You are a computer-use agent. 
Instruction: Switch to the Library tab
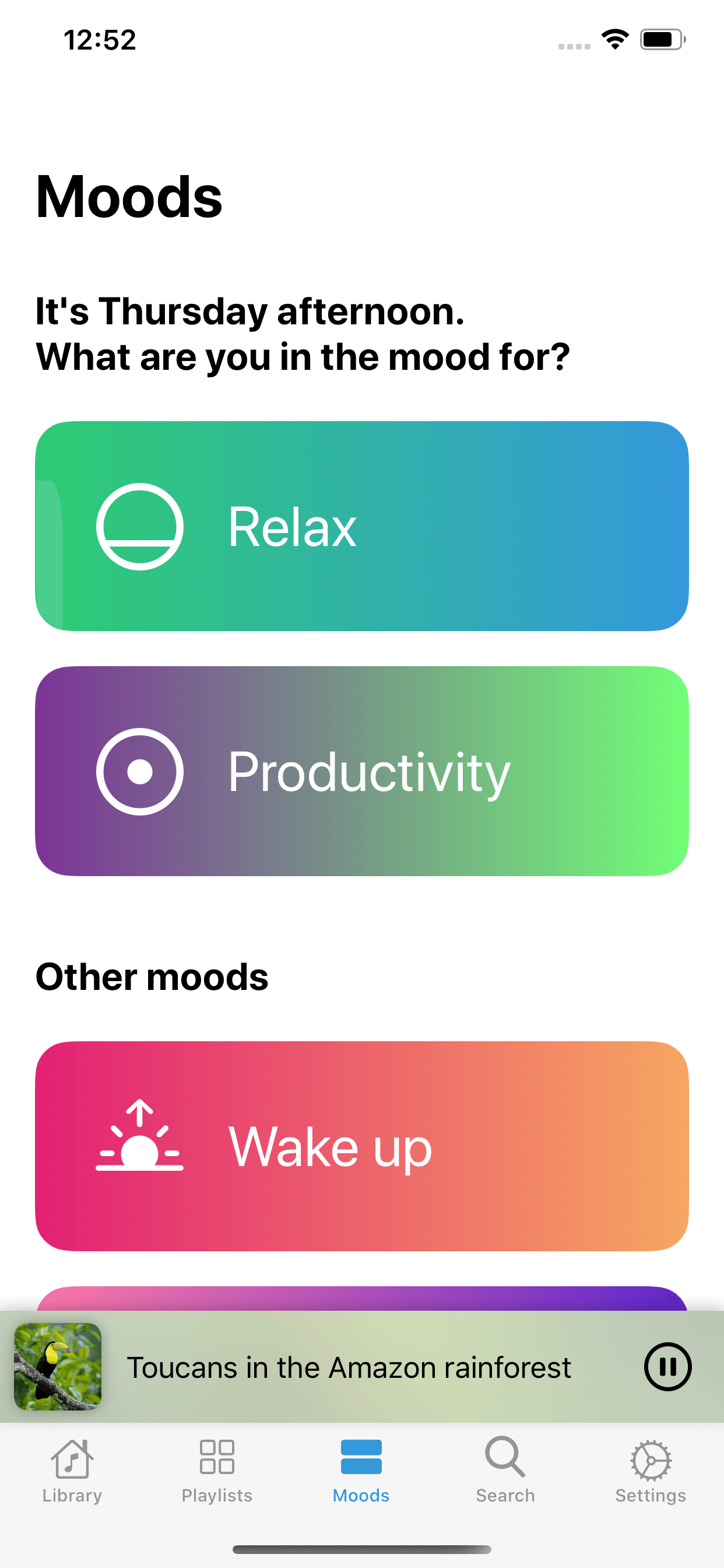pyautogui.click(x=72, y=1471)
